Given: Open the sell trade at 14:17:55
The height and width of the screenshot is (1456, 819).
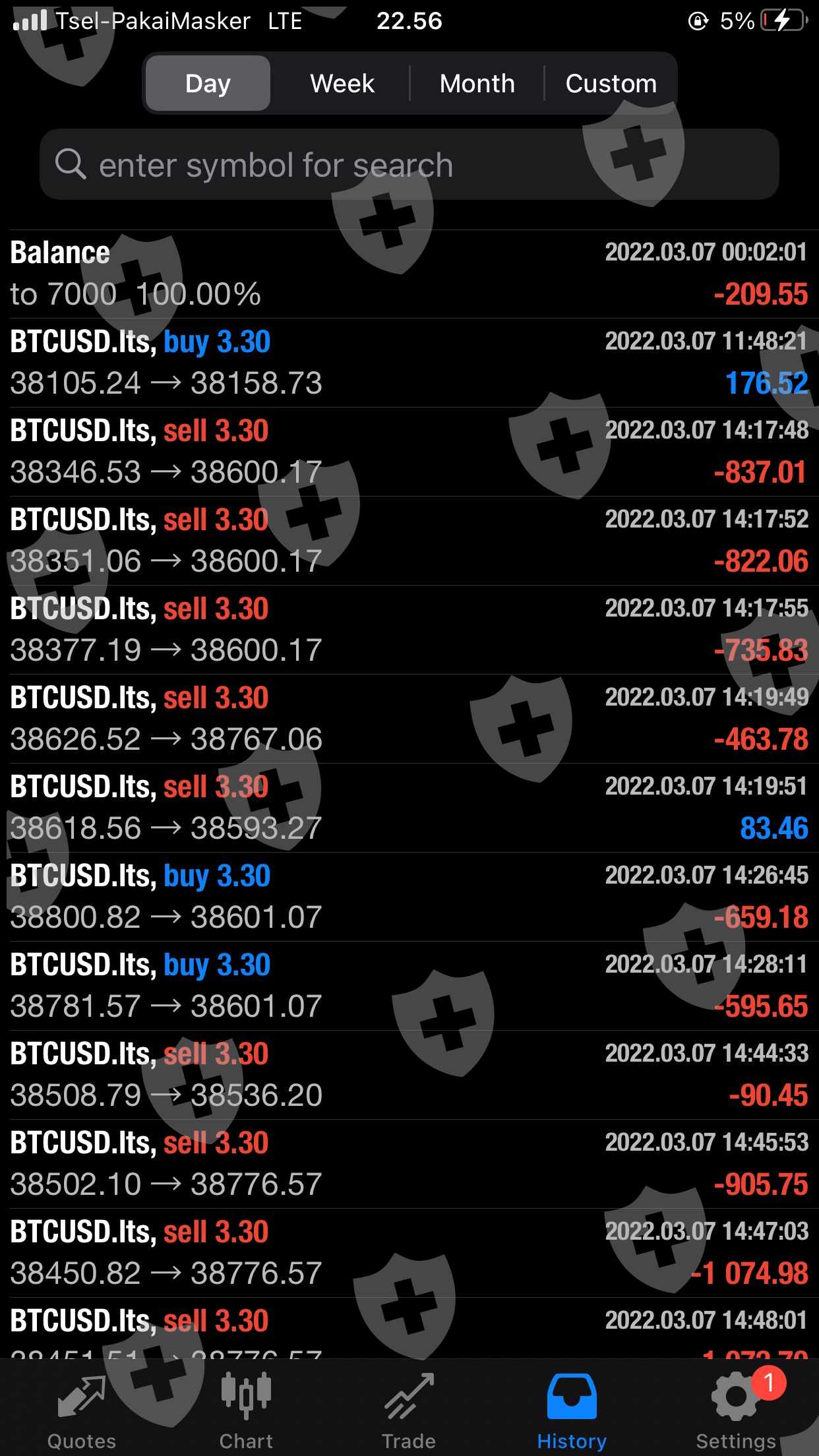Looking at the screenshot, I should [409, 630].
